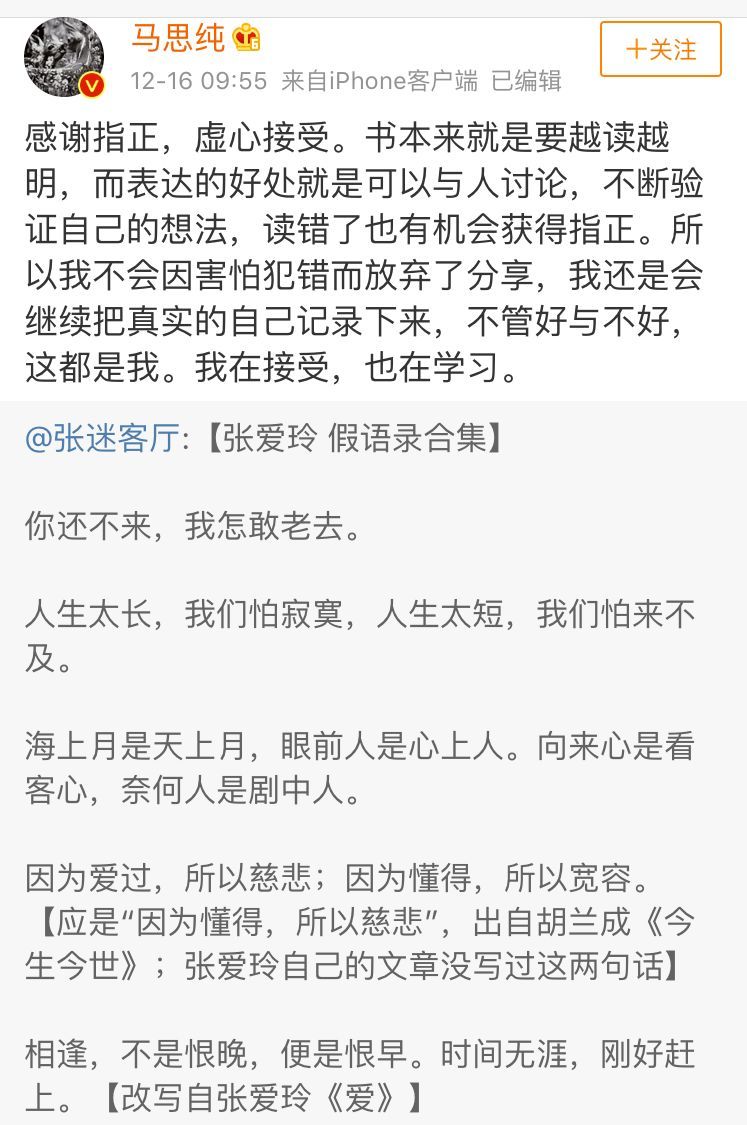The height and width of the screenshot is (1125, 747).
Task: Open 马思纯's profile avatar
Action: click(64, 58)
